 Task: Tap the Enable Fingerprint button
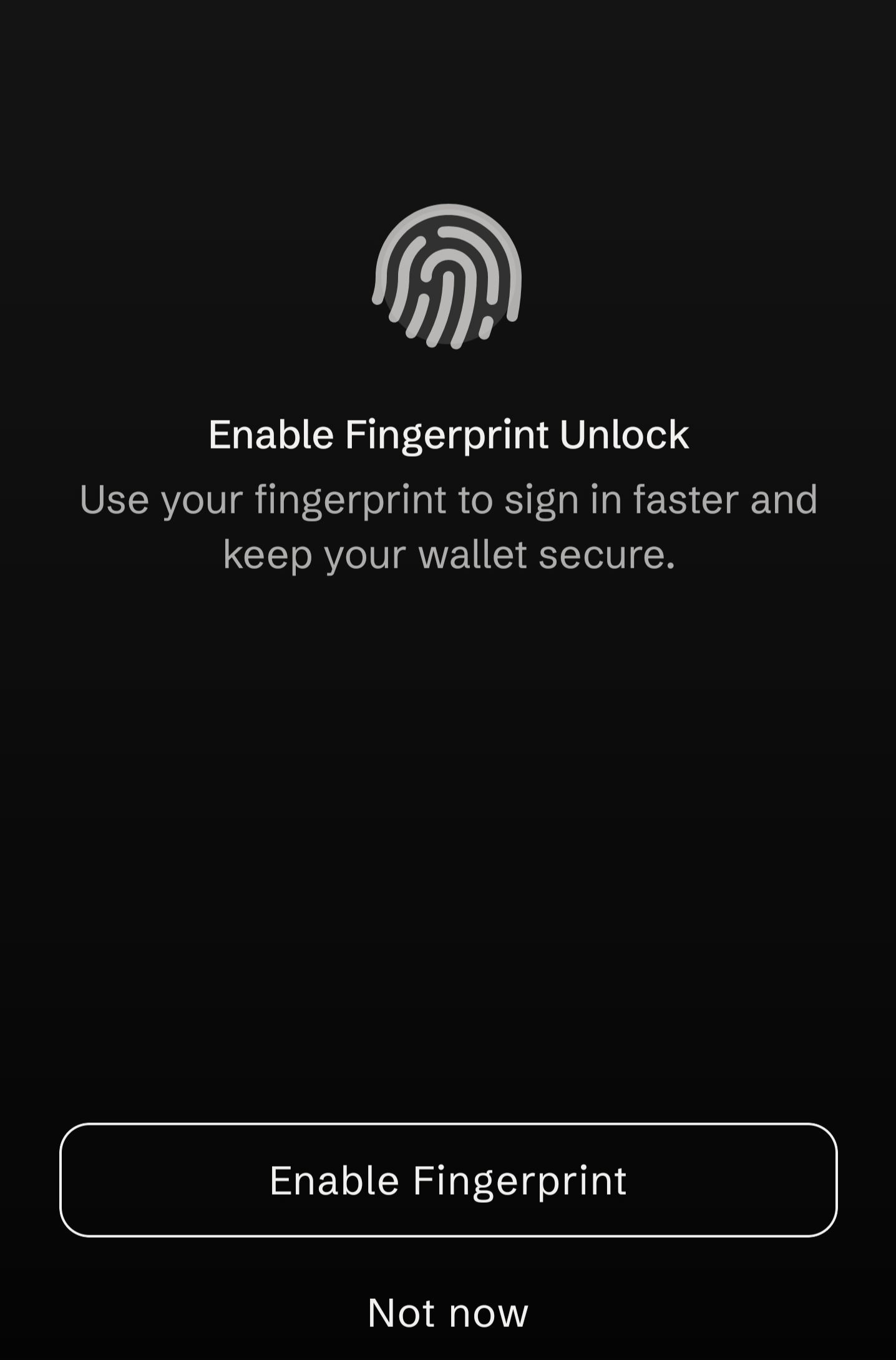448,1180
